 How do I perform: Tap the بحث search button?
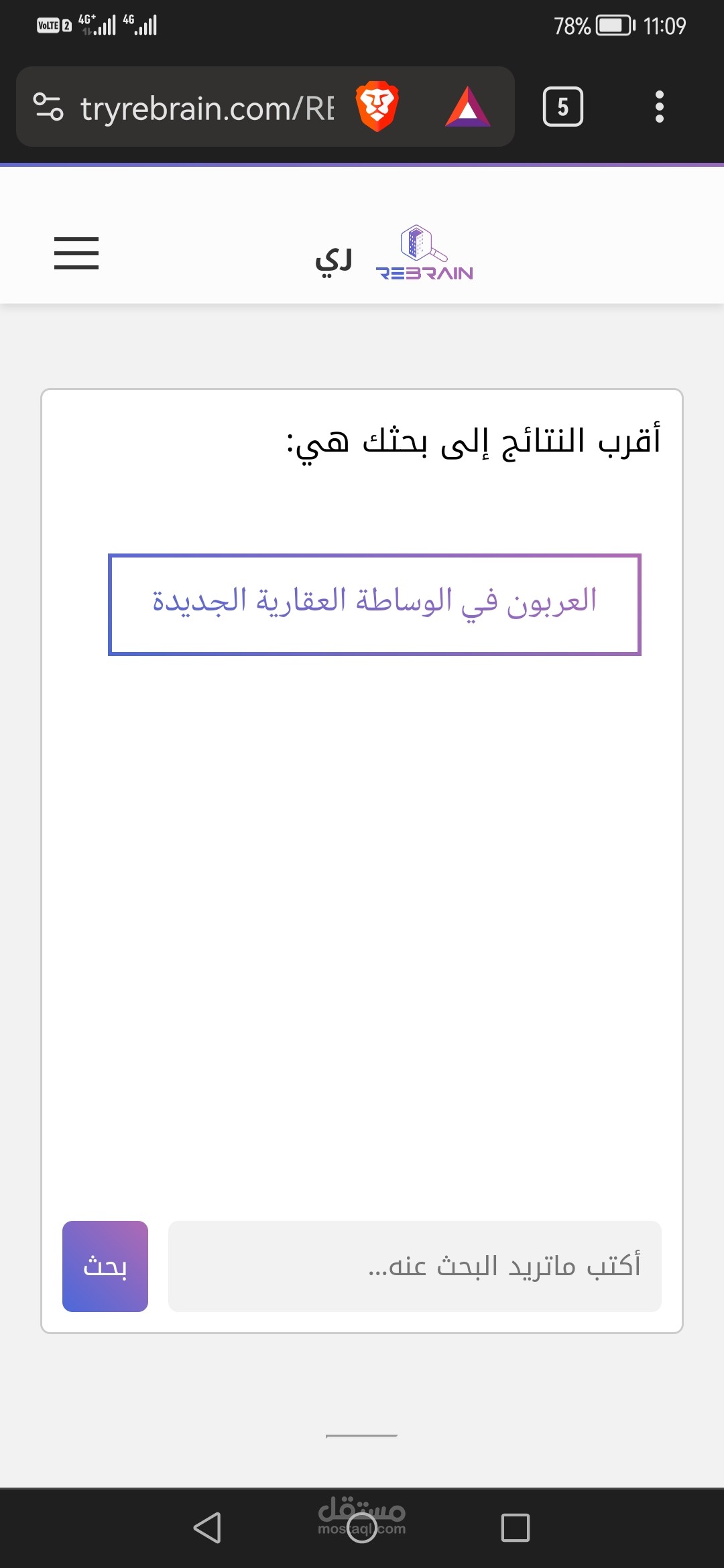point(105,1266)
